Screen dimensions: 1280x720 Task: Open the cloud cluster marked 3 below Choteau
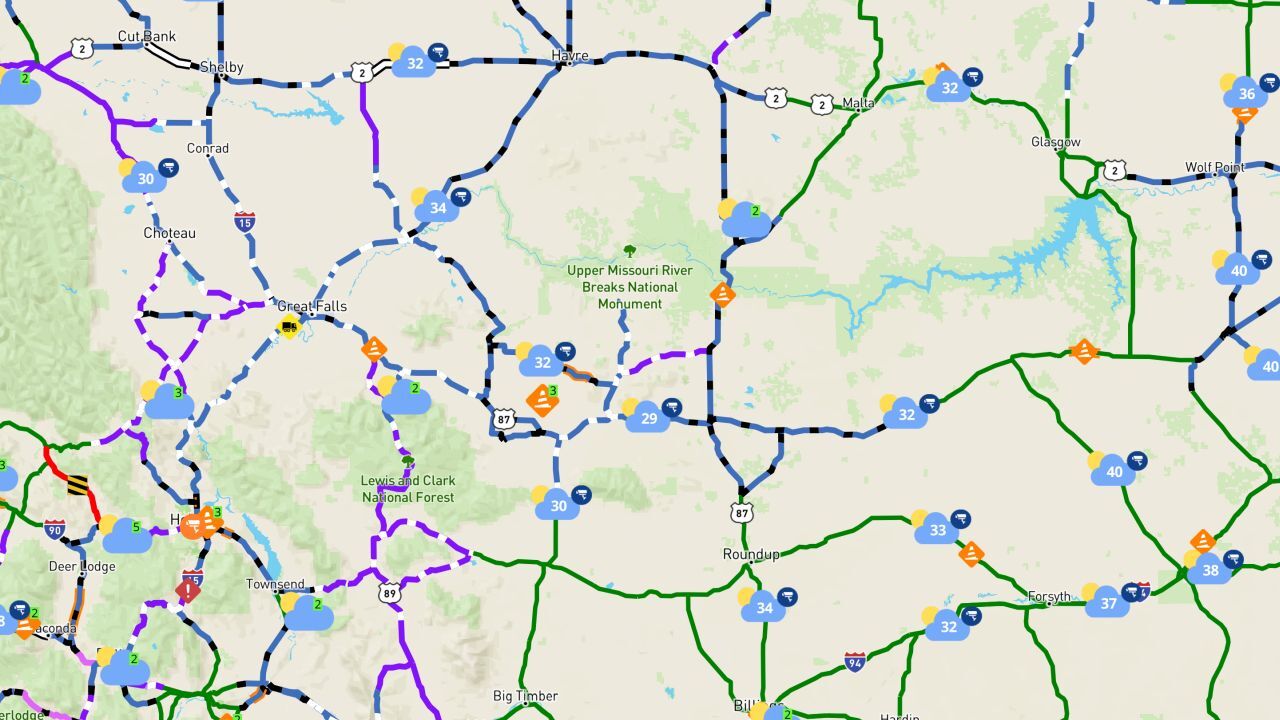pos(169,402)
